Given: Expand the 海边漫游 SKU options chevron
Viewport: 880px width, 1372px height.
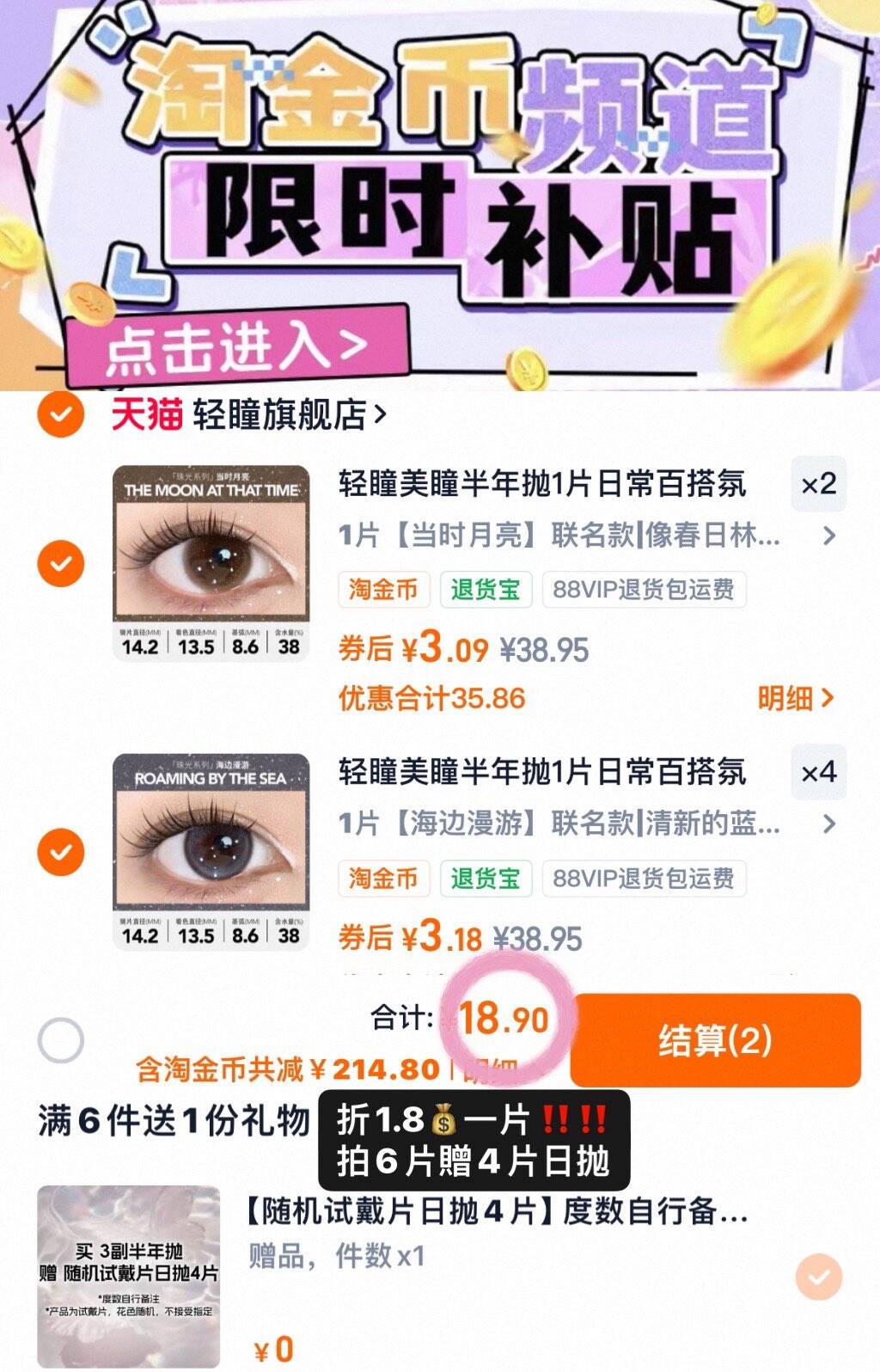Looking at the screenshot, I should tap(827, 824).
